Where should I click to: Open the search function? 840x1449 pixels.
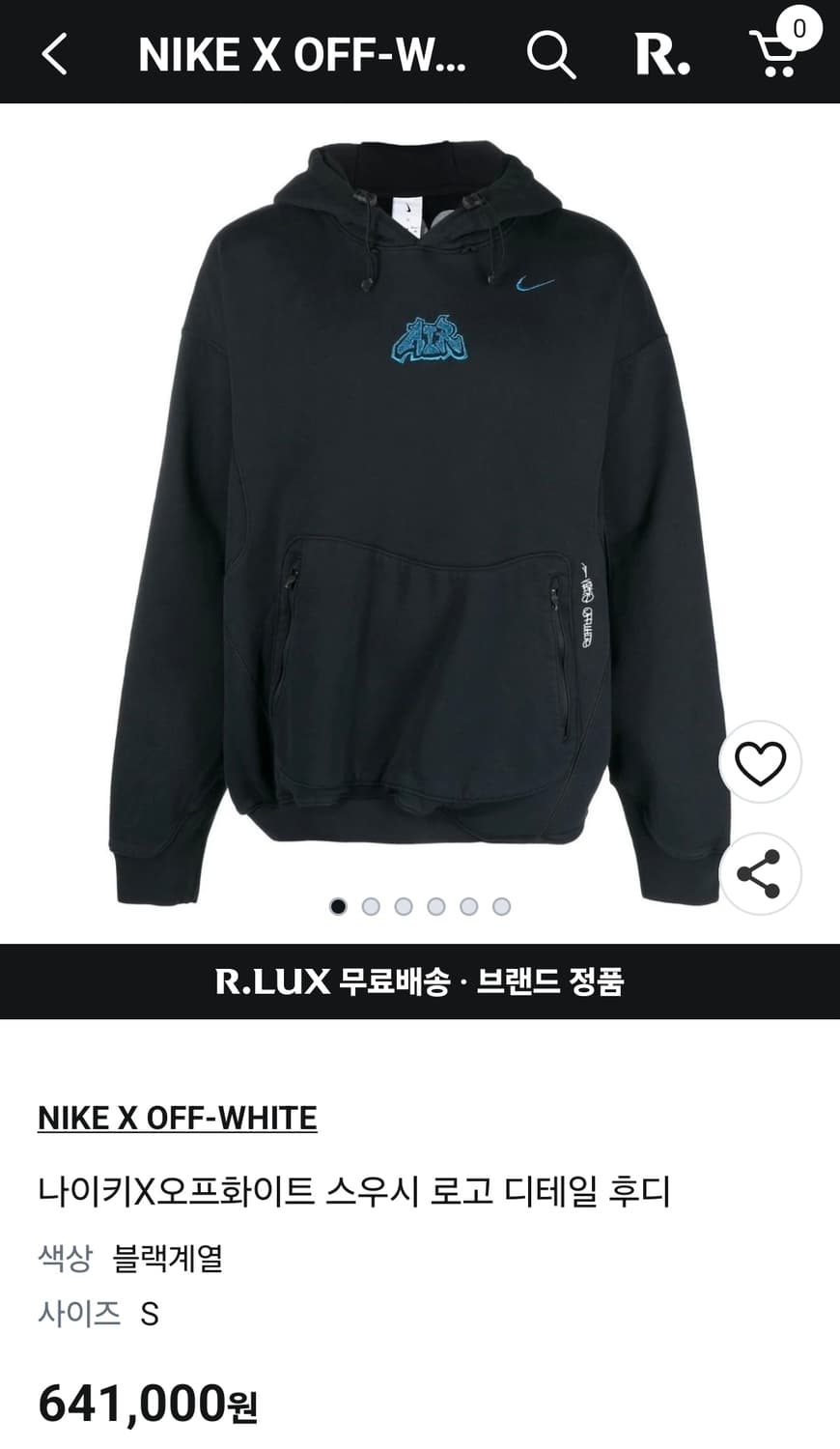click(x=550, y=55)
